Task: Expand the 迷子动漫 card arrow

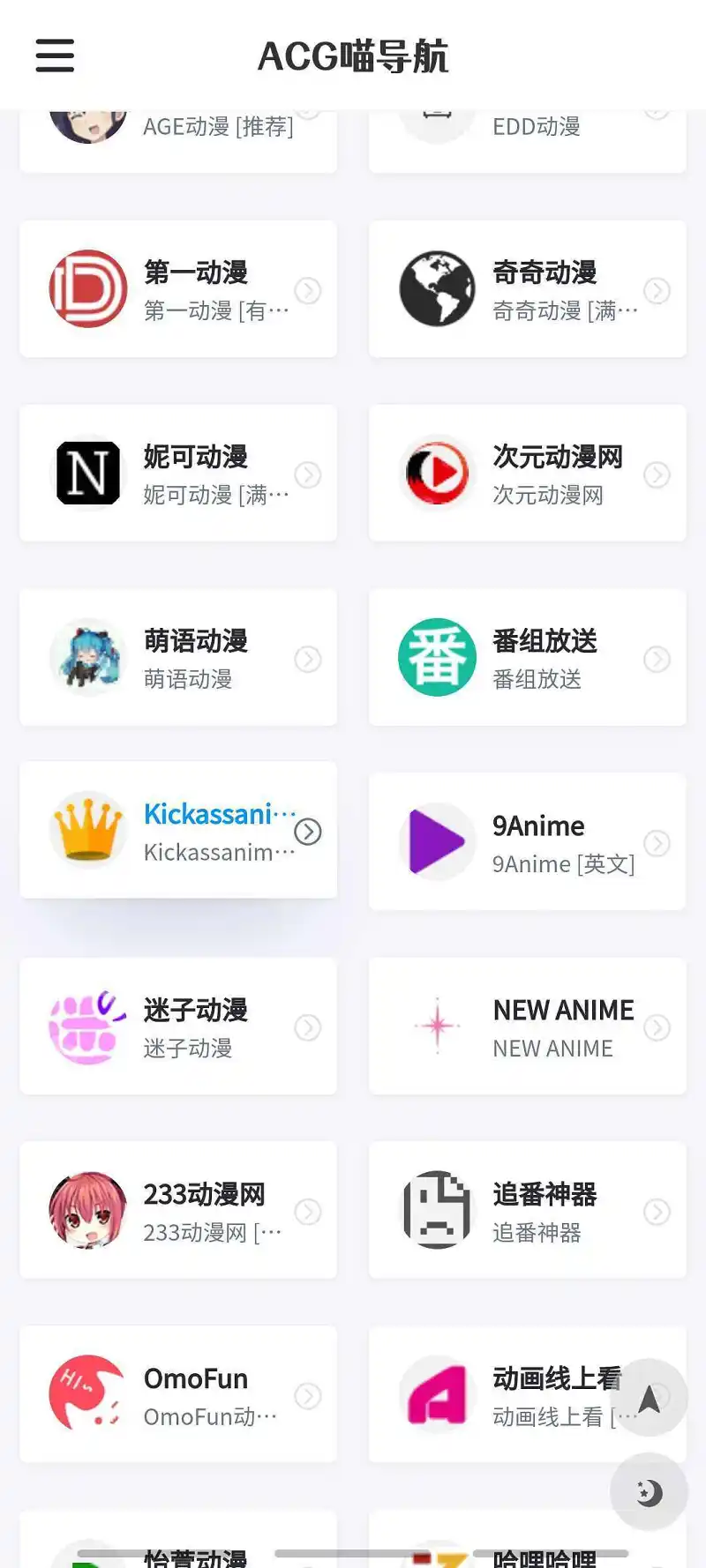Action: coord(307,1027)
